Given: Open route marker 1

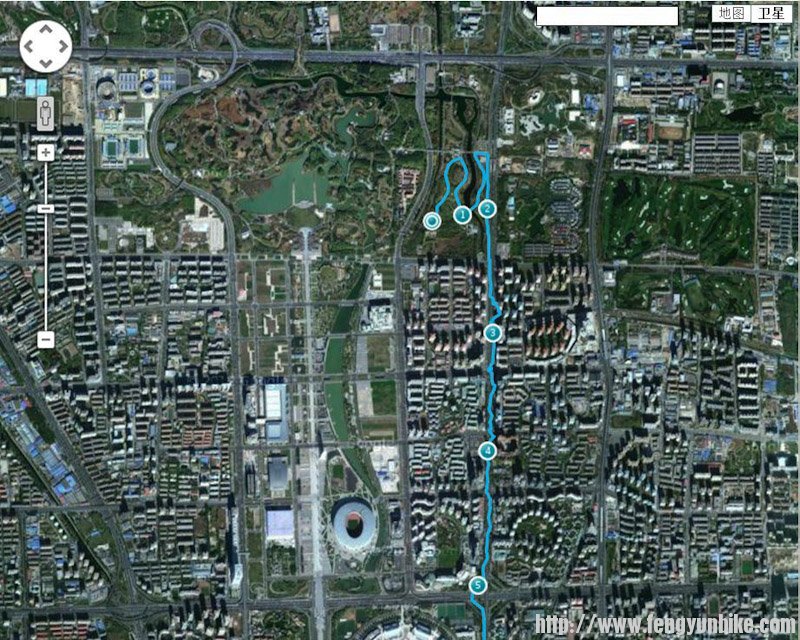Looking at the screenshot, I should [462, 214].
